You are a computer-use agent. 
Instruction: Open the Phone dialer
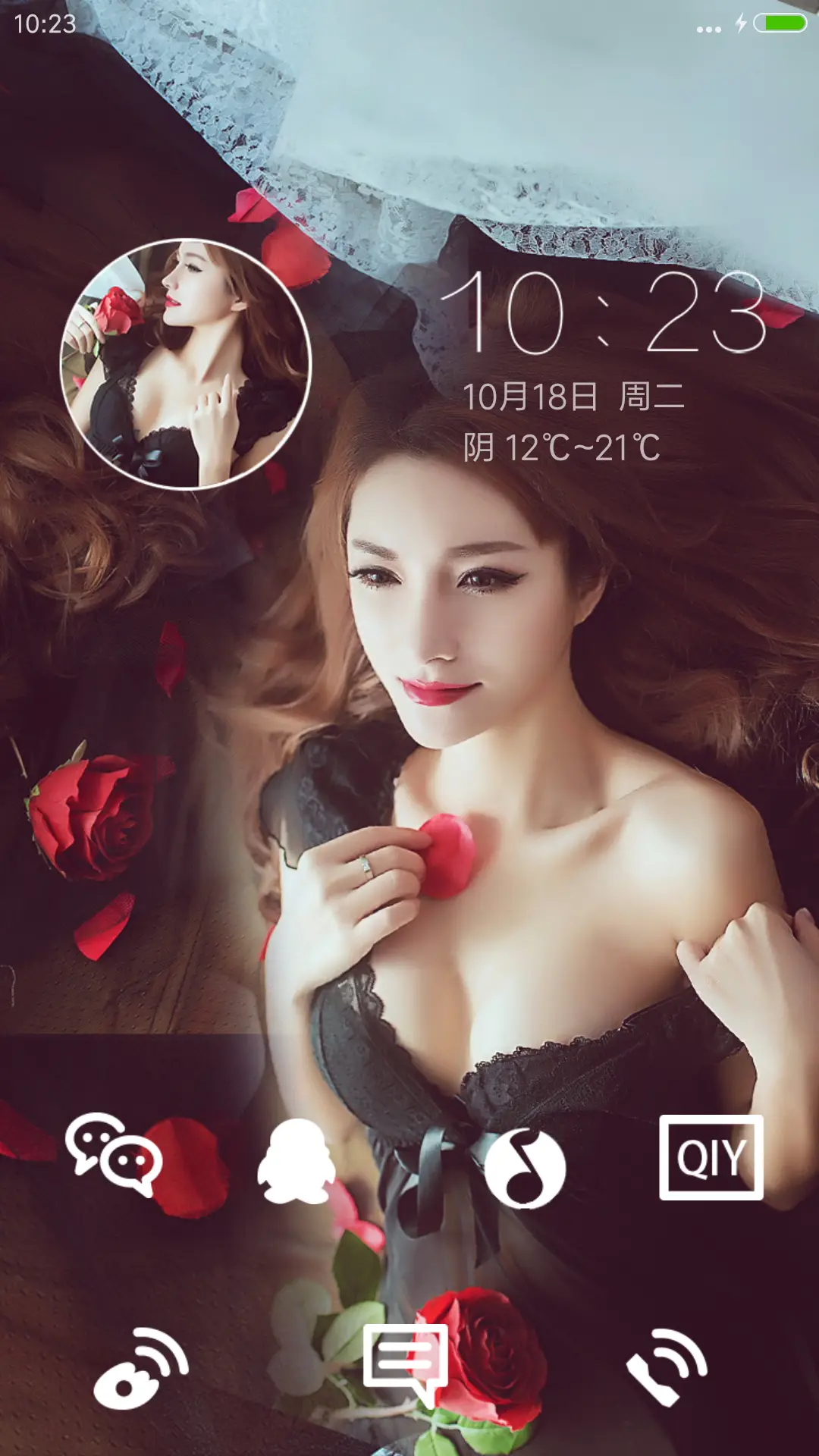(x=667, y=1365)
